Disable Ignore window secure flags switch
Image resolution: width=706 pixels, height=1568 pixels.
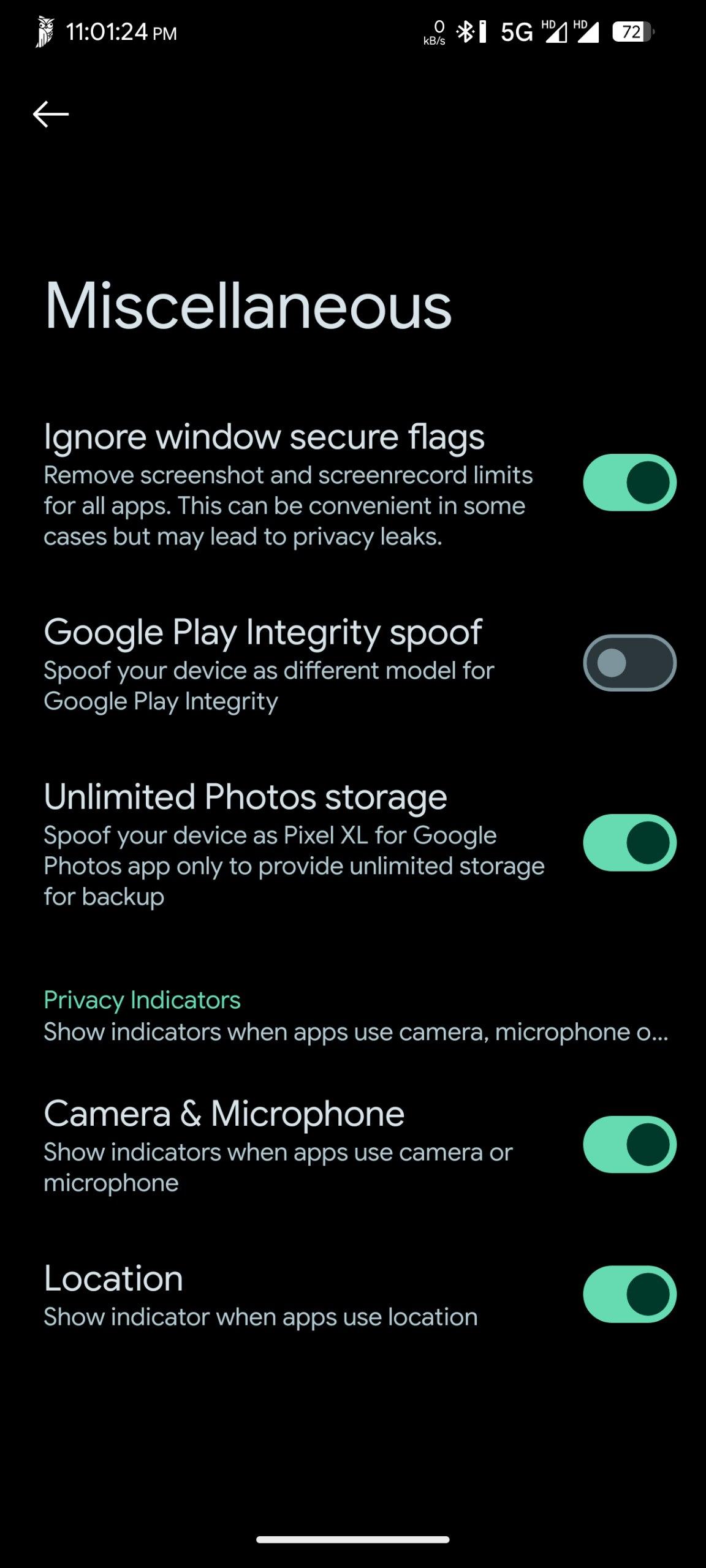tap(629, 483)
